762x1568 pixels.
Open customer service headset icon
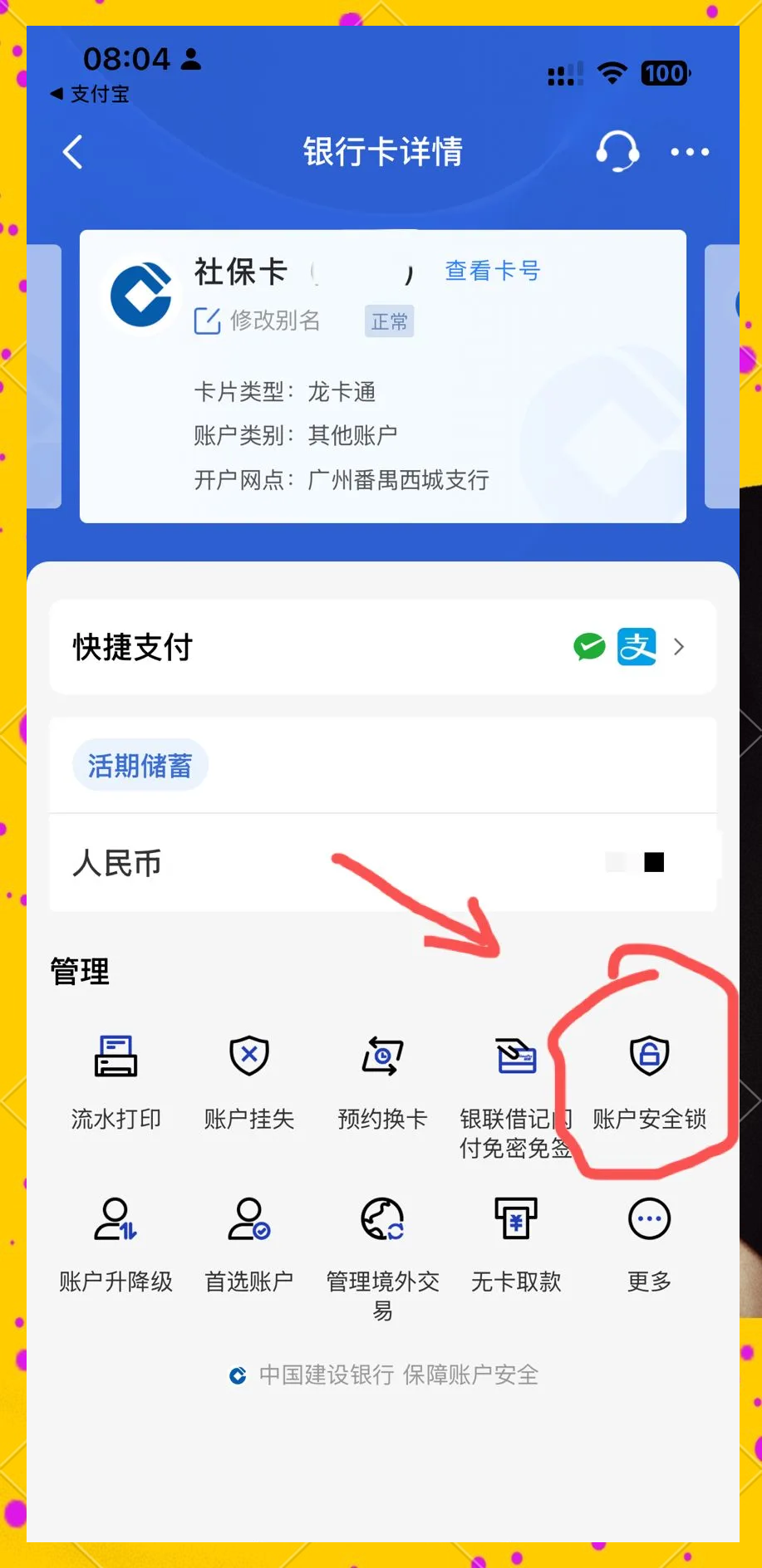pyautogui.click(x=617, y=151)
